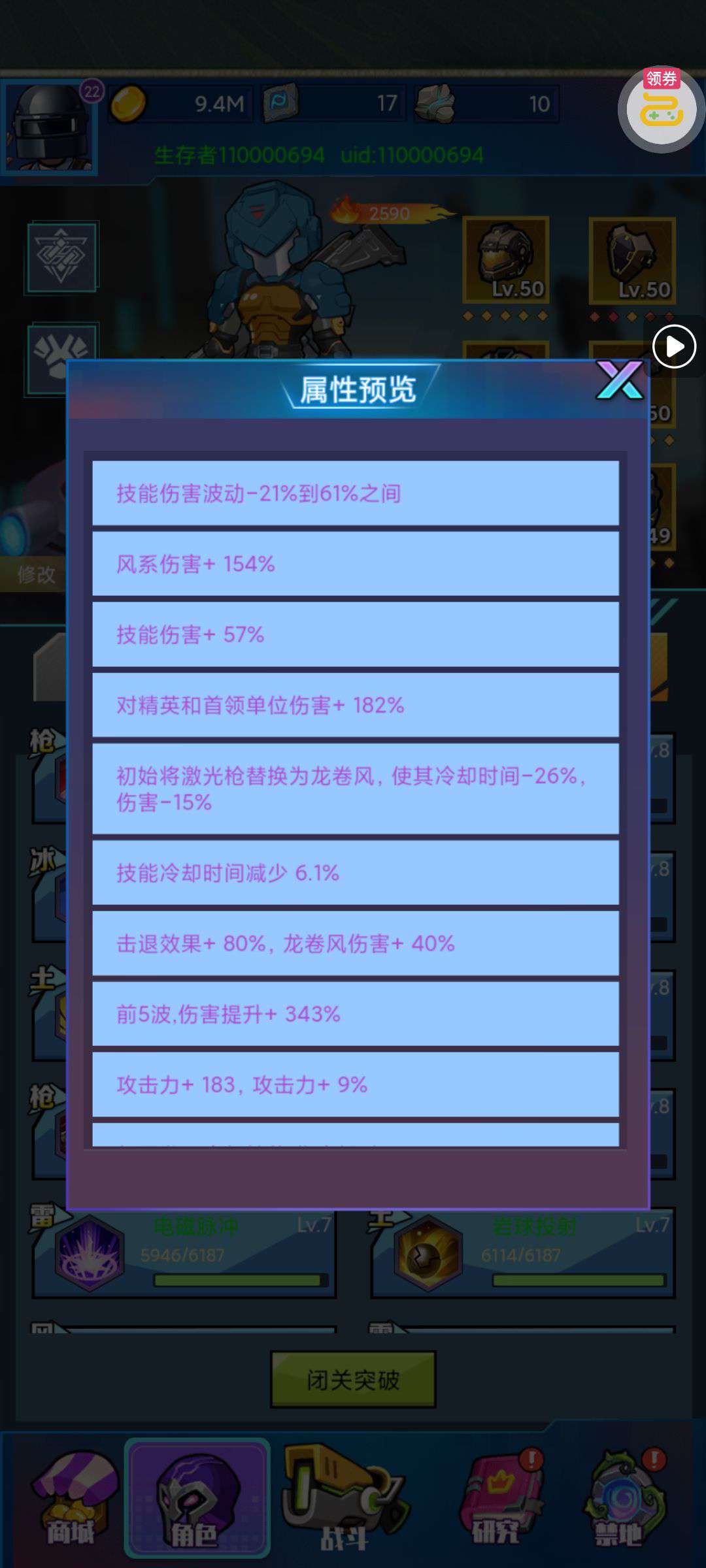Open the 领券 coupon floating button

[x=660, y=109]
